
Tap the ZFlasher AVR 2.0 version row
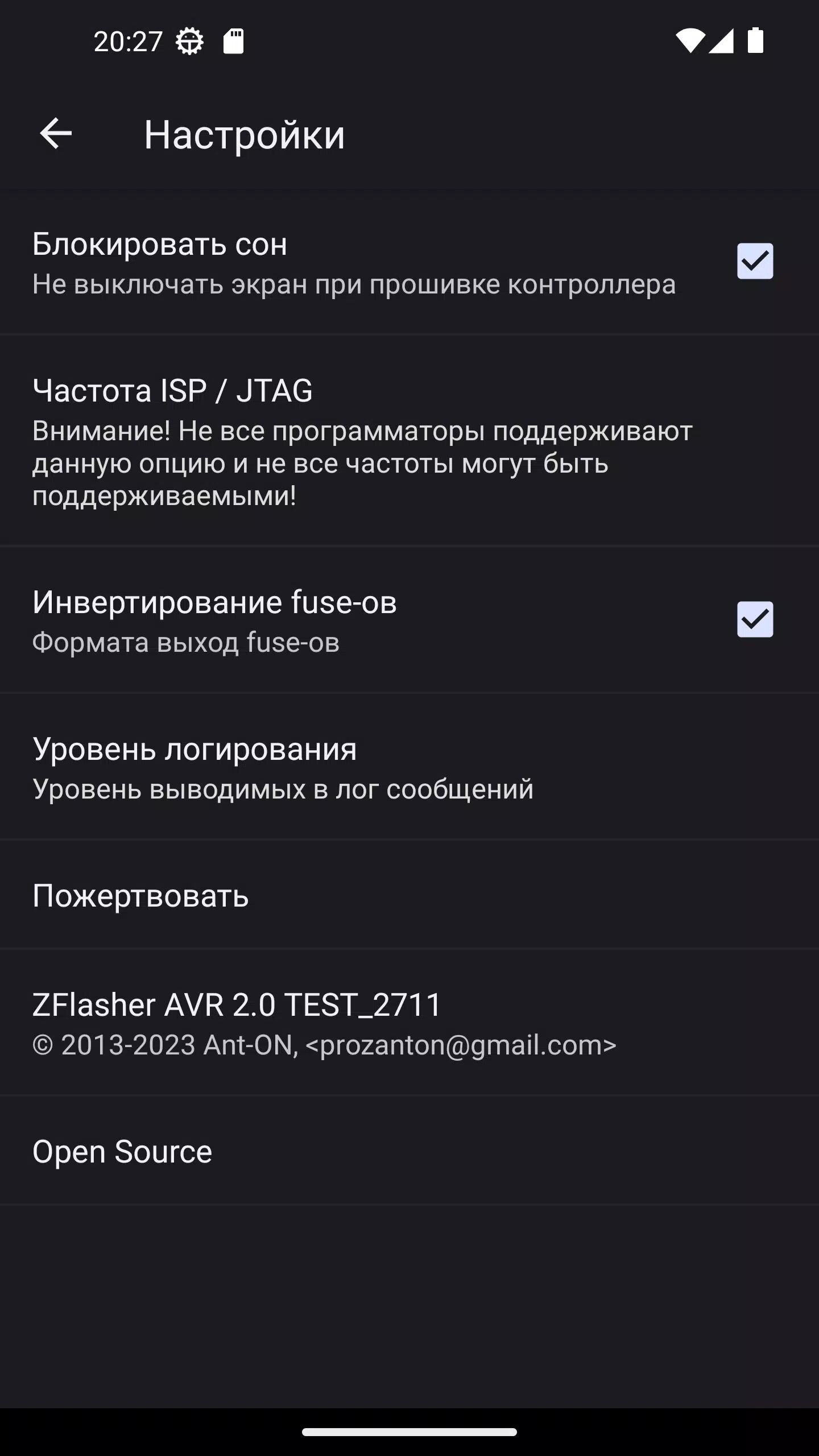pos(409,1023)
